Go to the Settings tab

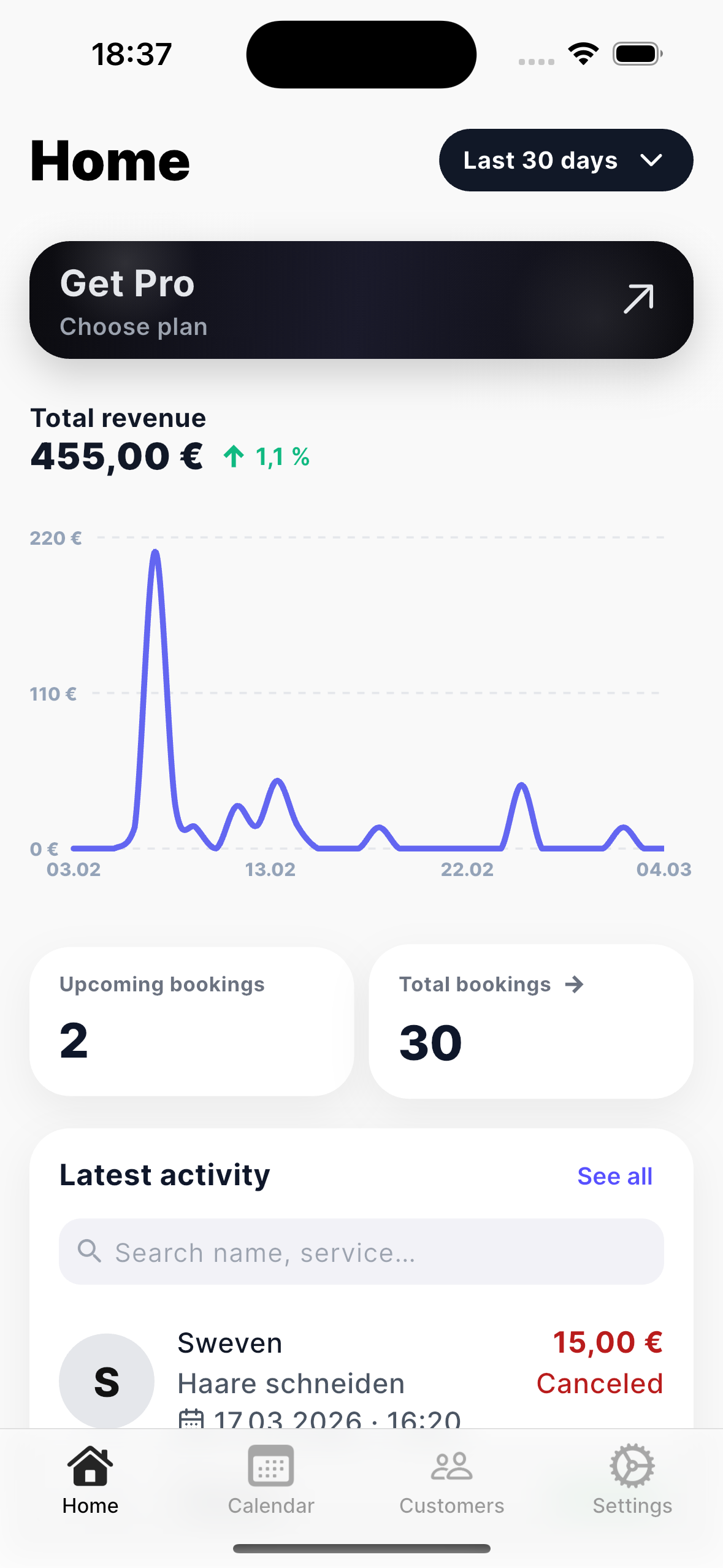tap(632, 1480)
